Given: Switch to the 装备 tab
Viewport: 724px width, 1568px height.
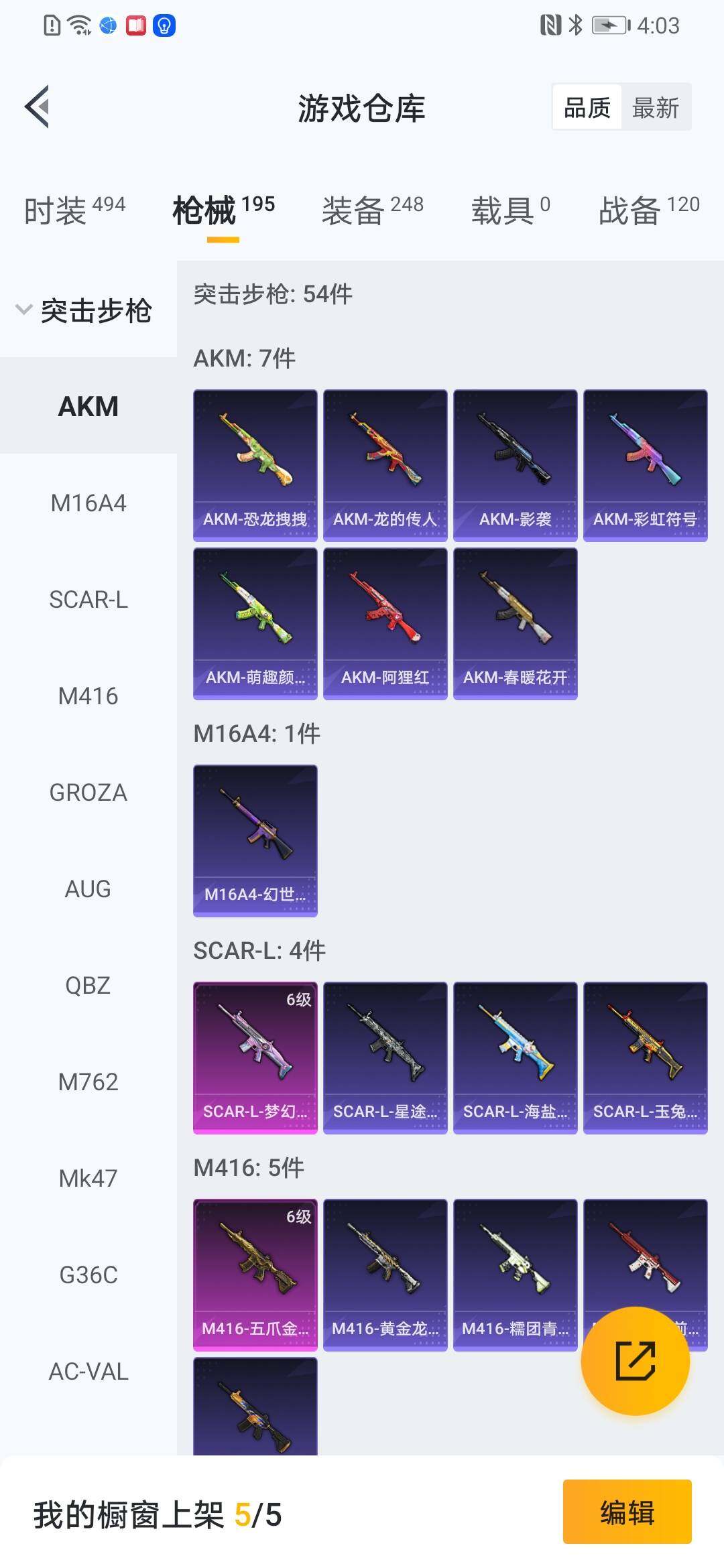Looking at the screenshot, I should click(372, 210).
